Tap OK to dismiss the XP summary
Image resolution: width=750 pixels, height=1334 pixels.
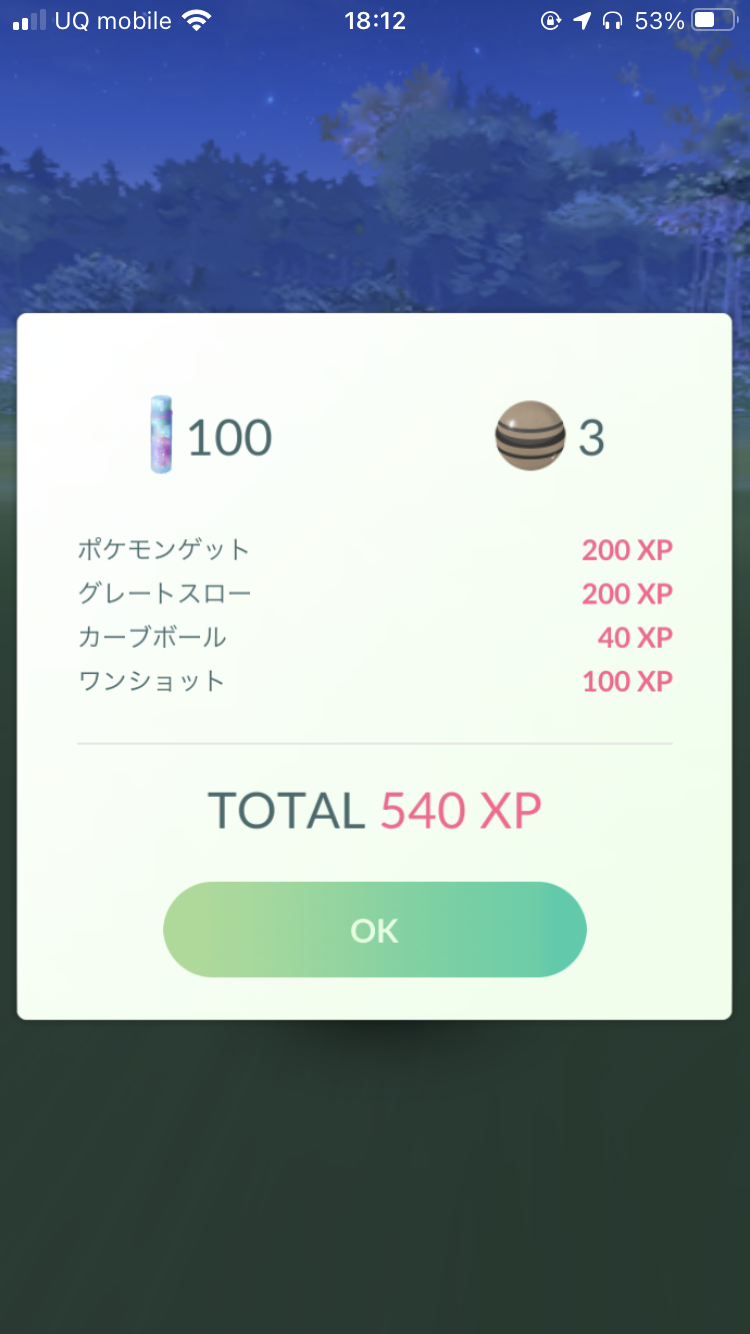tap(374, 930)
